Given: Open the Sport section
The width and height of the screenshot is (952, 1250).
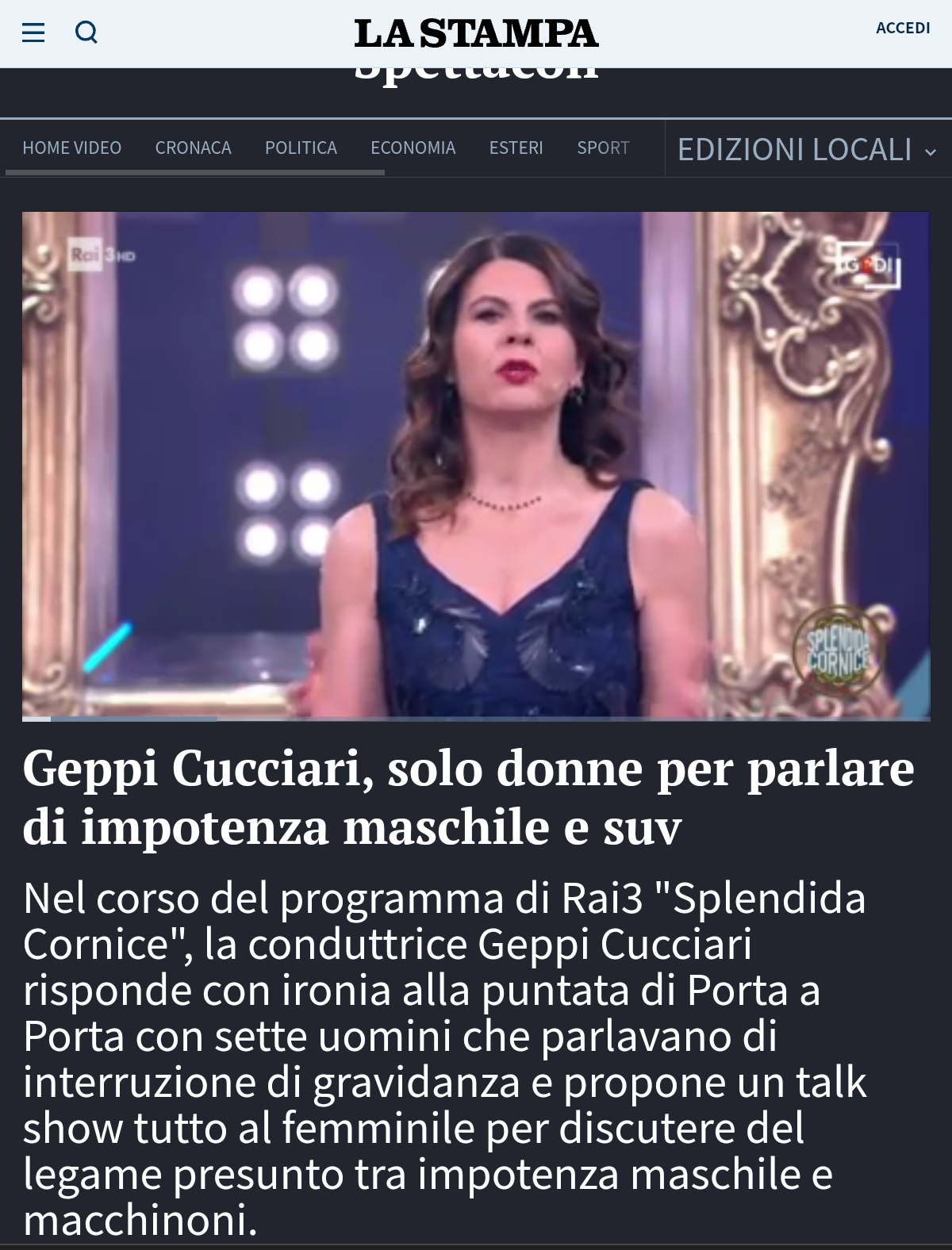Looking at the screenshot, I should 603,148.
